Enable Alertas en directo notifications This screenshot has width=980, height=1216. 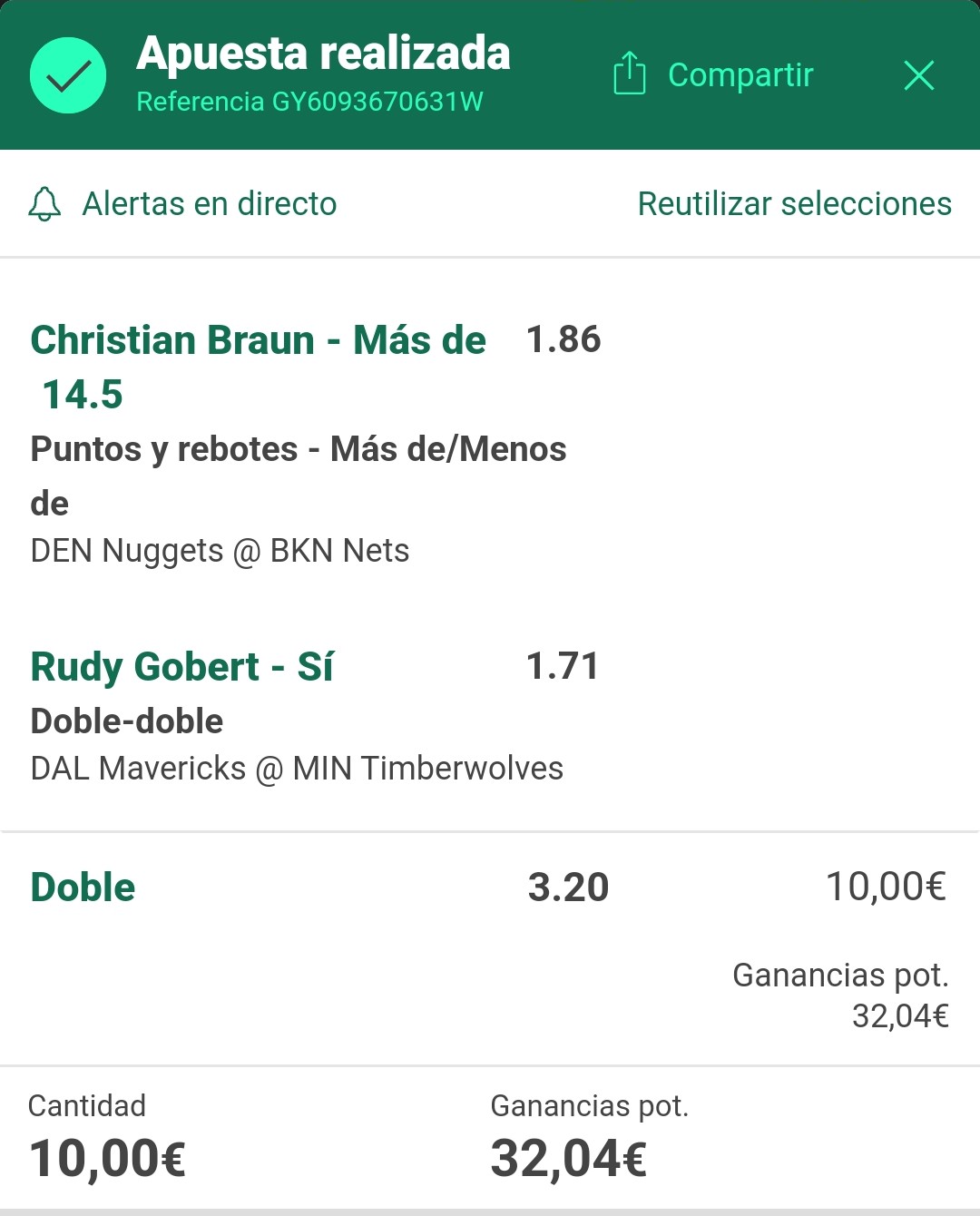pyautogui.click(x=183, y=204)
